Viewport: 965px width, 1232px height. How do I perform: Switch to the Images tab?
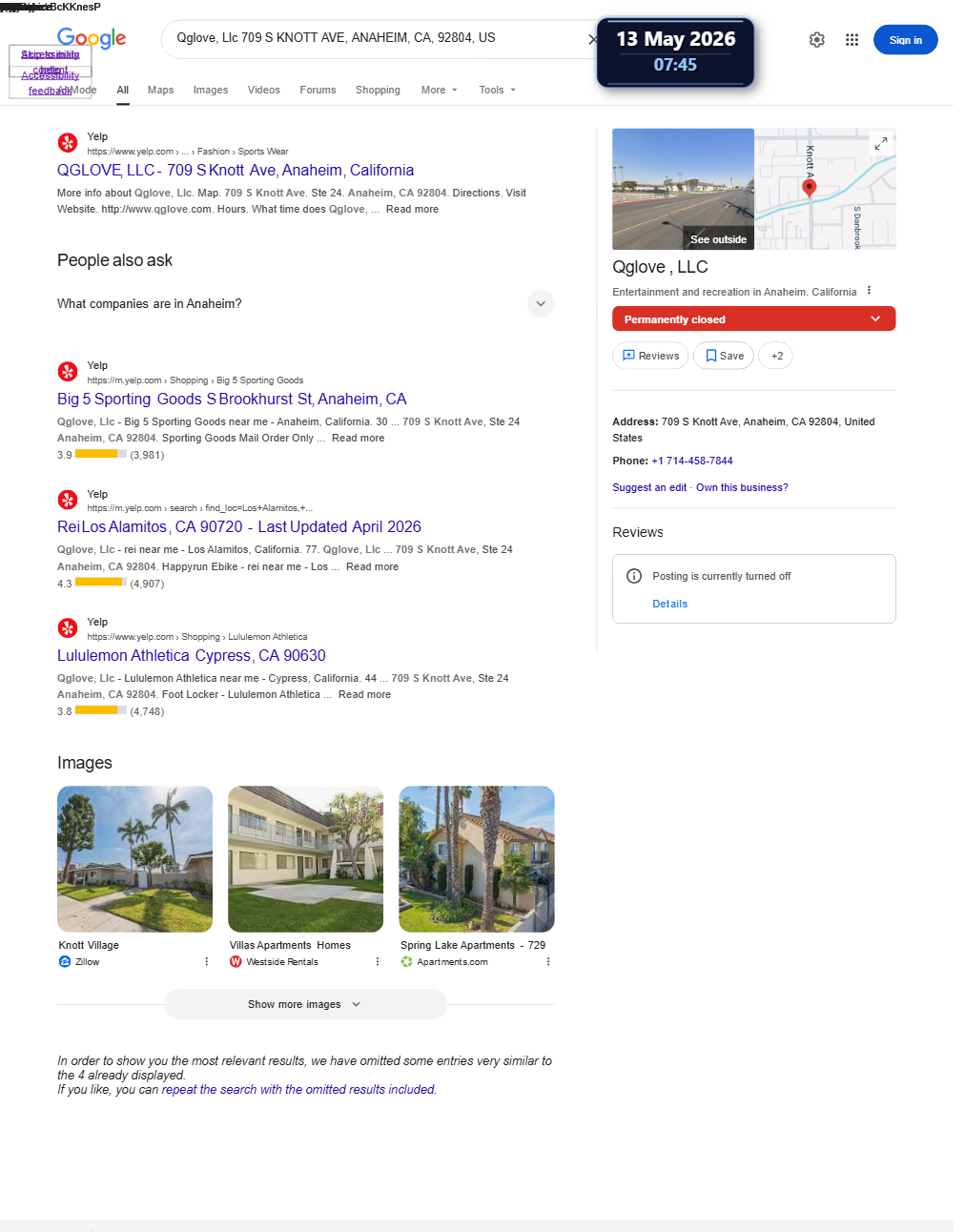[x=210, y=90]
